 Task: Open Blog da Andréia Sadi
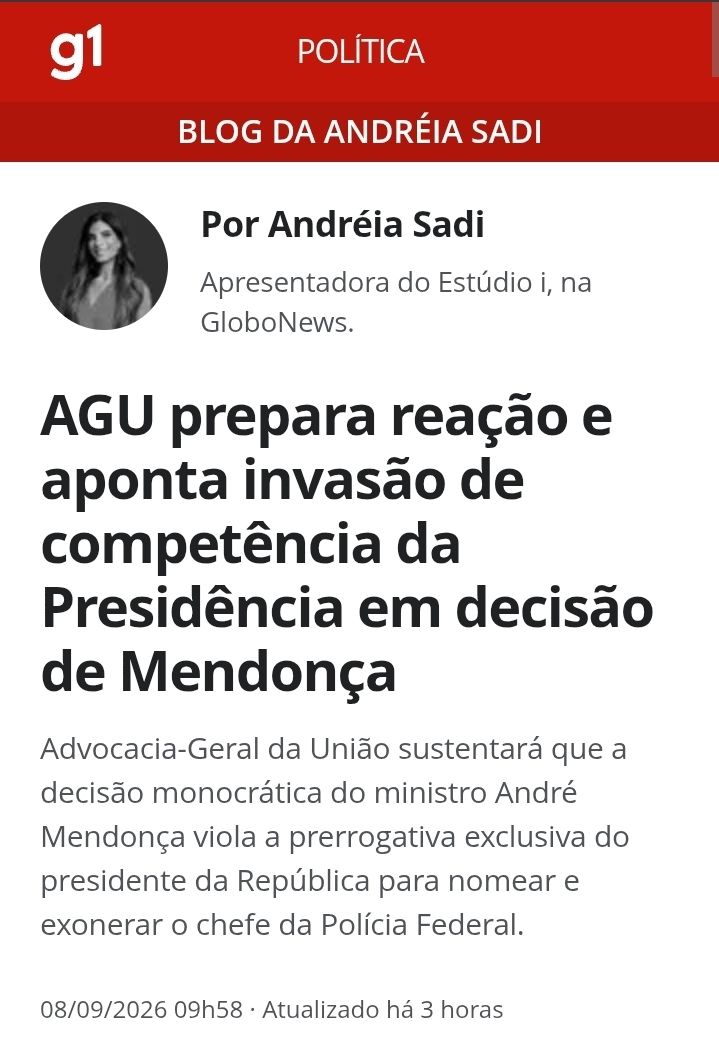point(360,131)
